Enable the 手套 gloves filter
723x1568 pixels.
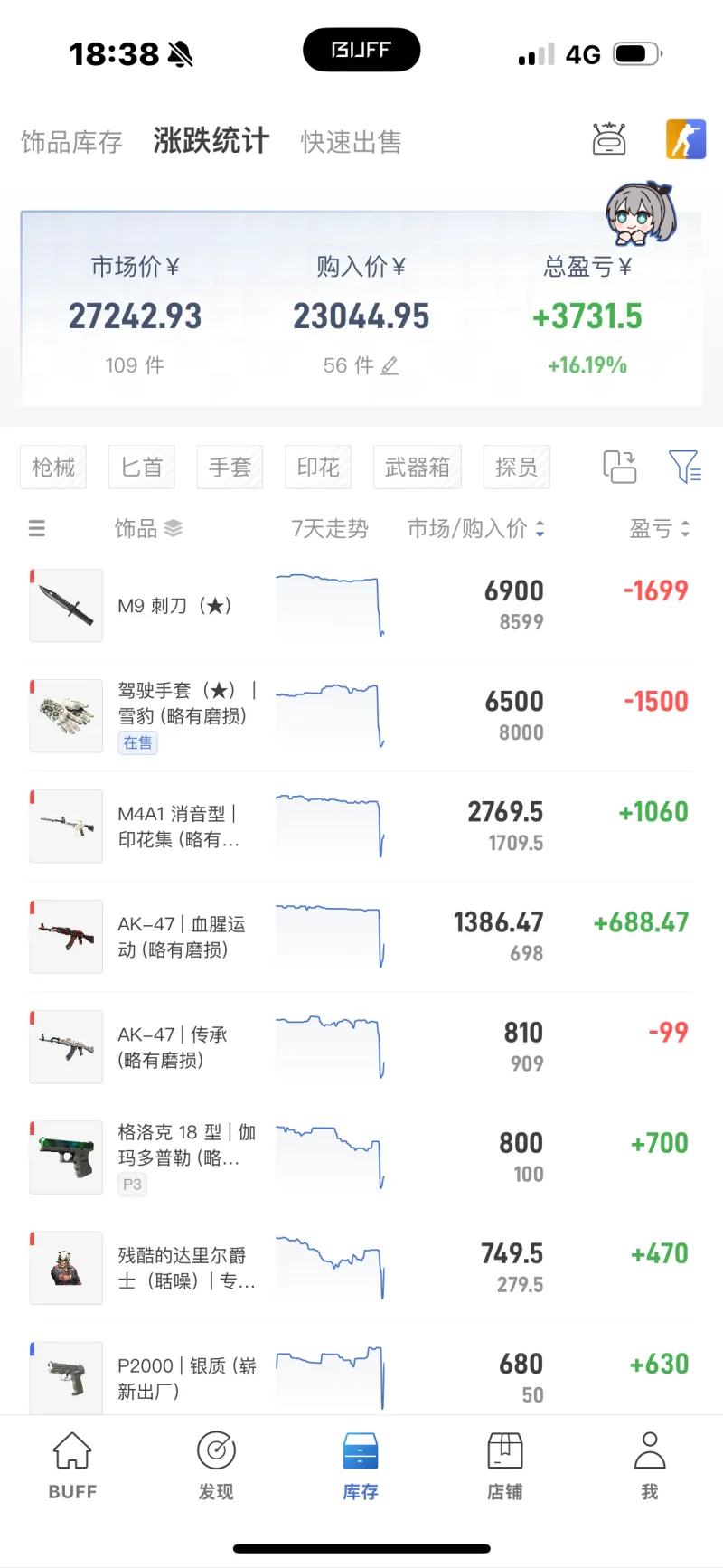coord(230,467)
